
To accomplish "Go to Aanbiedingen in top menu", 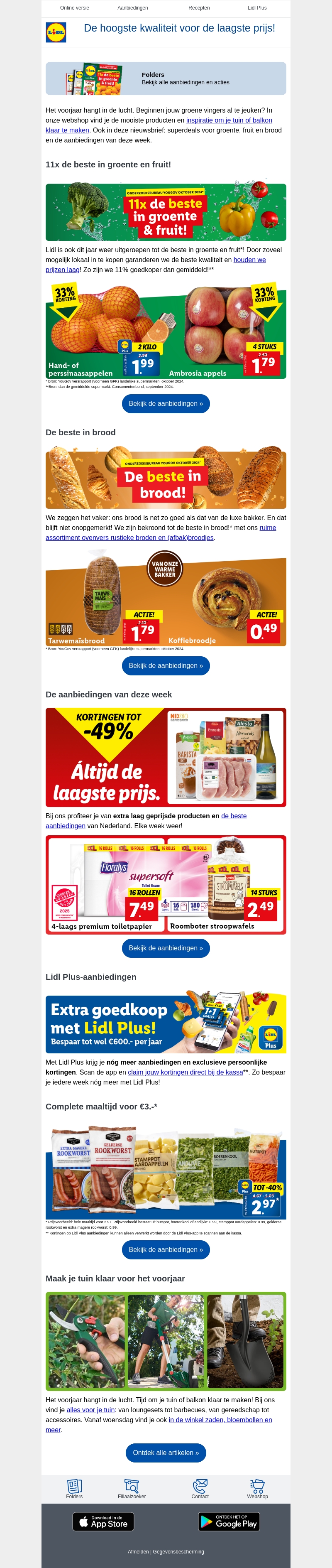I will [x=132, y=8].
